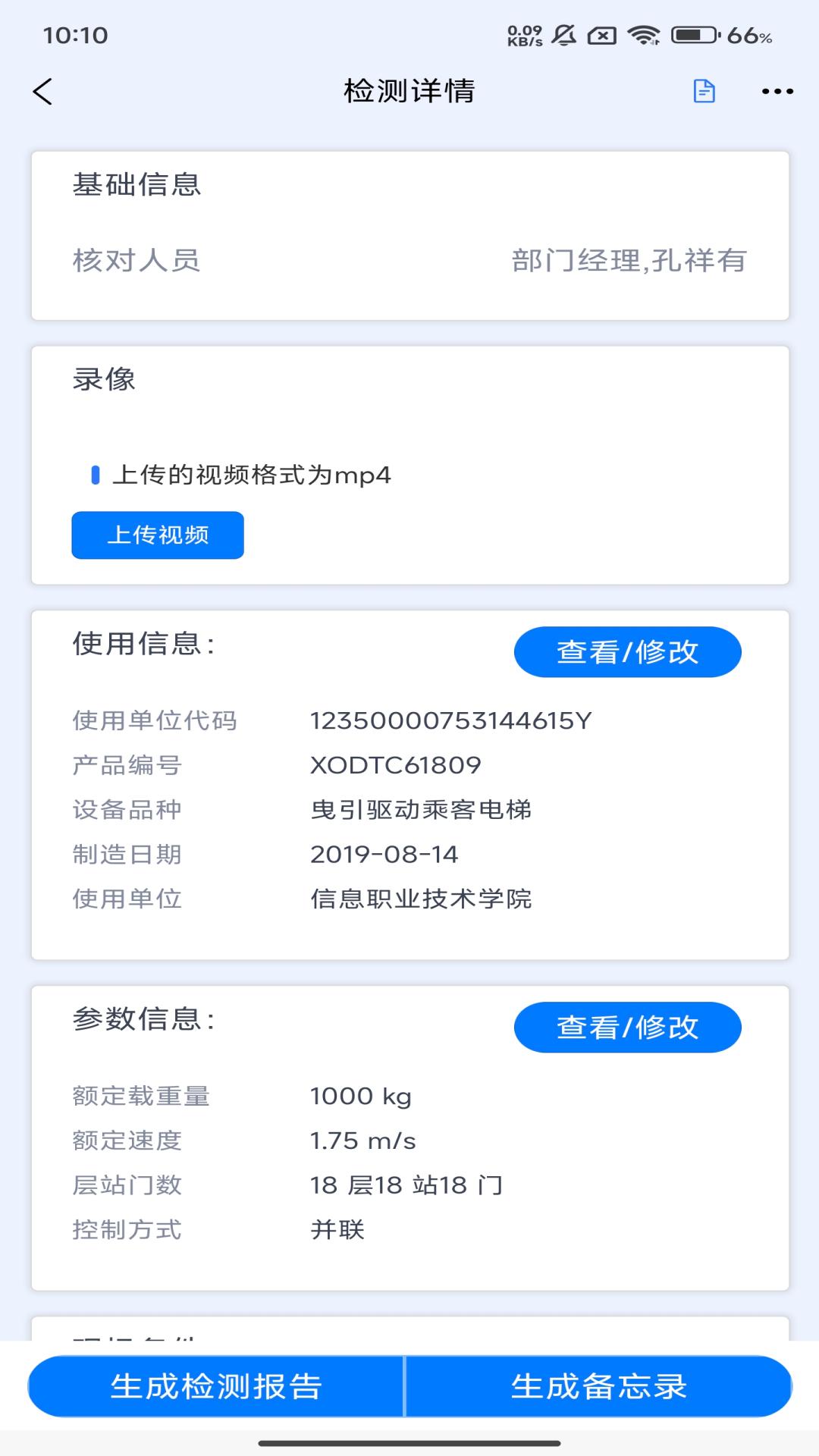Open 查看/修改 for 使用信息

click(x=627, y=651)
